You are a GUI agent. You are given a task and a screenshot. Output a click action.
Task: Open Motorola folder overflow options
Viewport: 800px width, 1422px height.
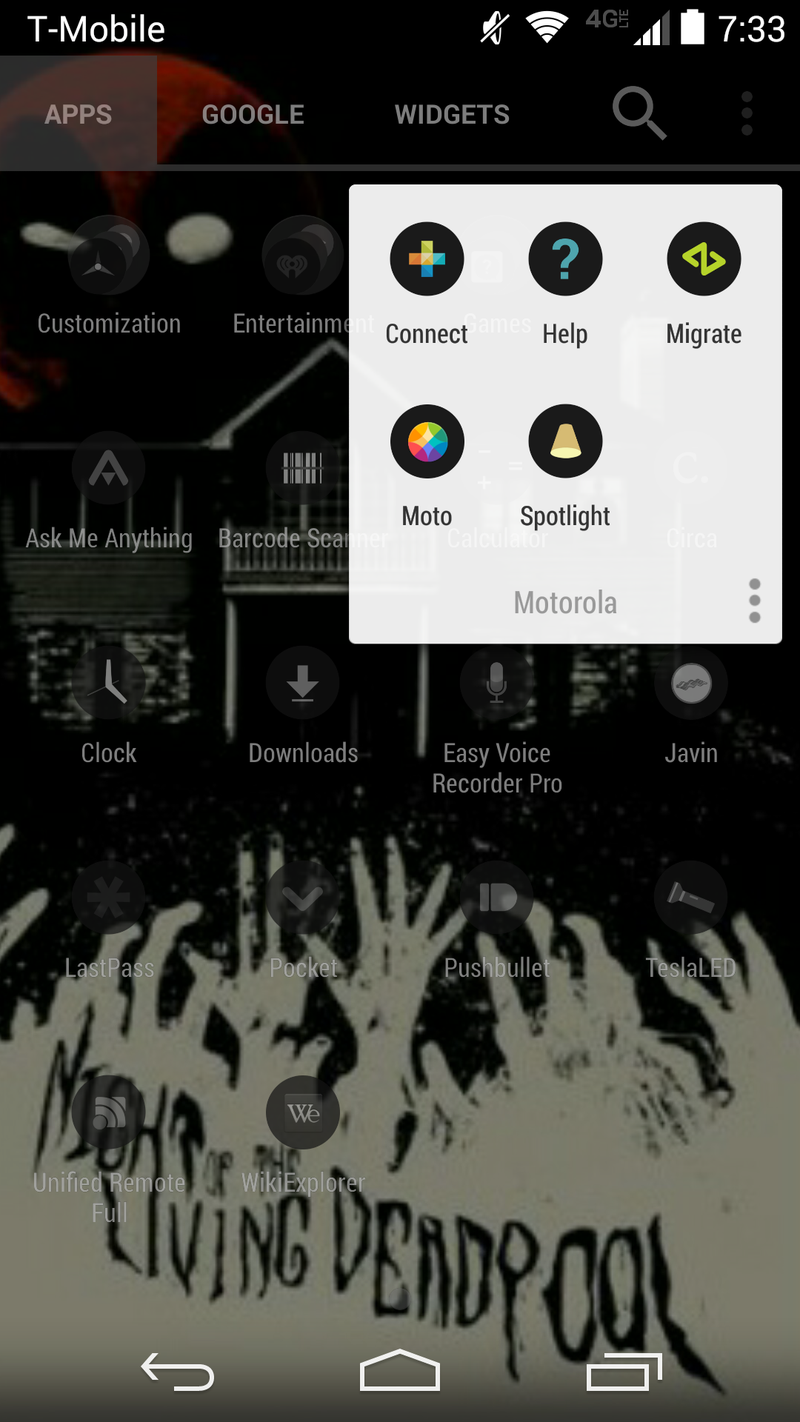click(x=754, y=601)
